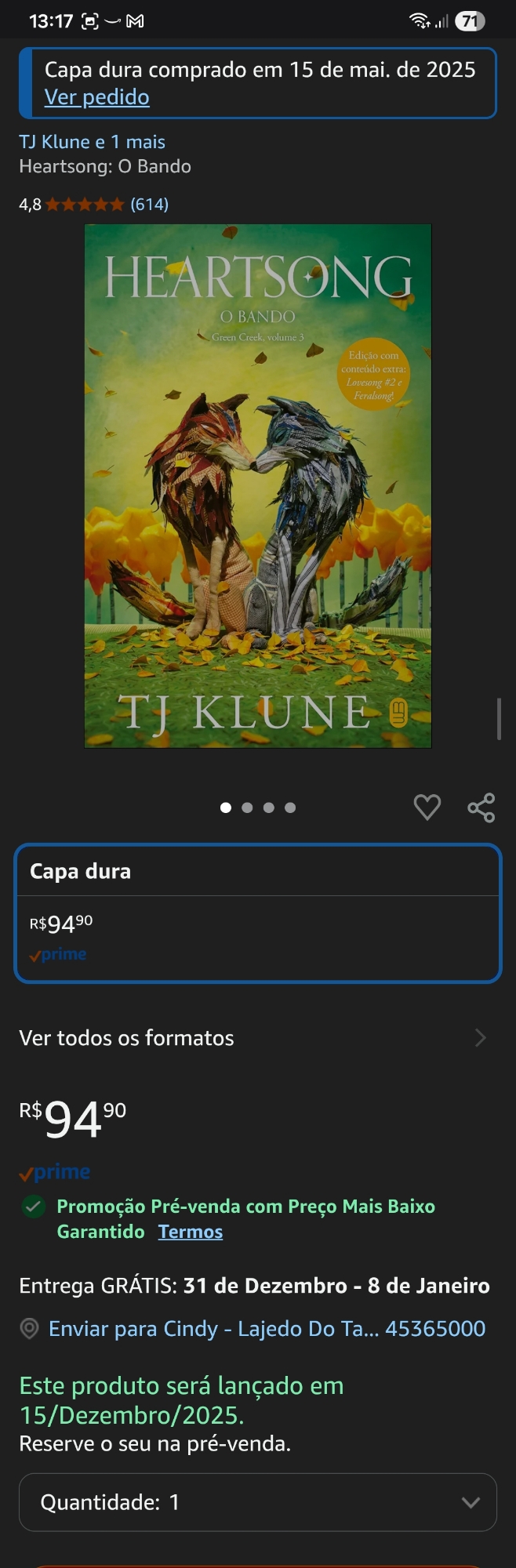This screenshot has height=1568, width=516.
Task: Open author link TJ Klune e 1 mais
Action: coord(92,142)
